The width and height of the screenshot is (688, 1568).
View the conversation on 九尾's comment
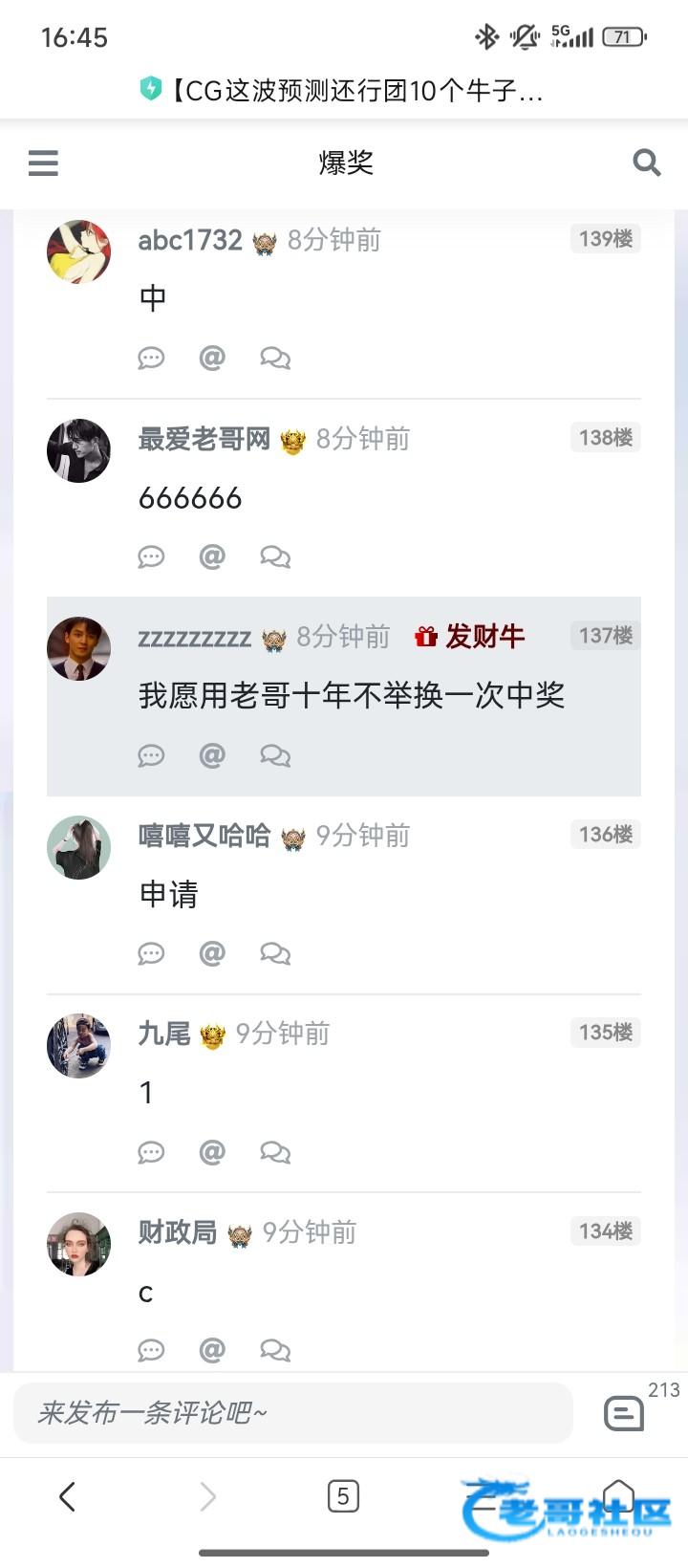[x=275, y=1152]
